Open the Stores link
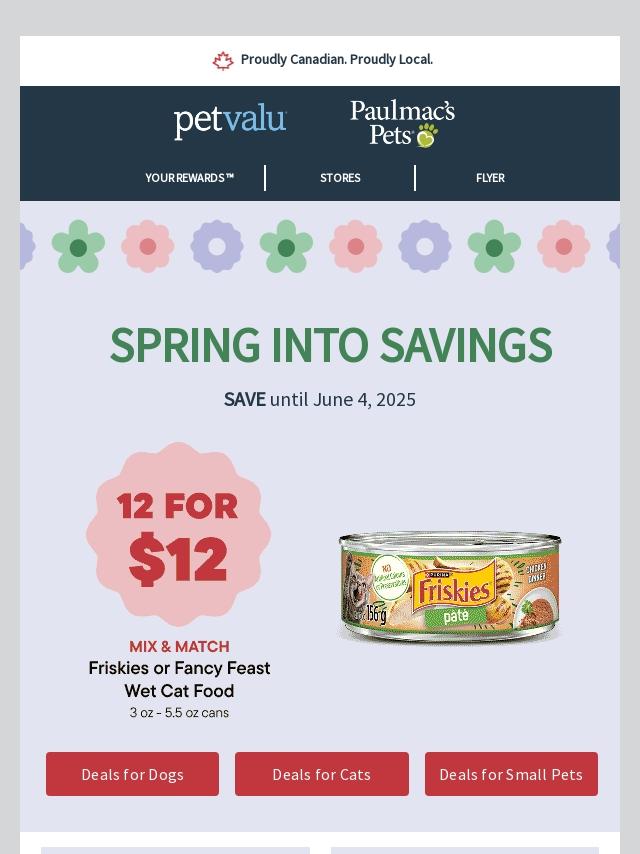 [x=340, y=178]
